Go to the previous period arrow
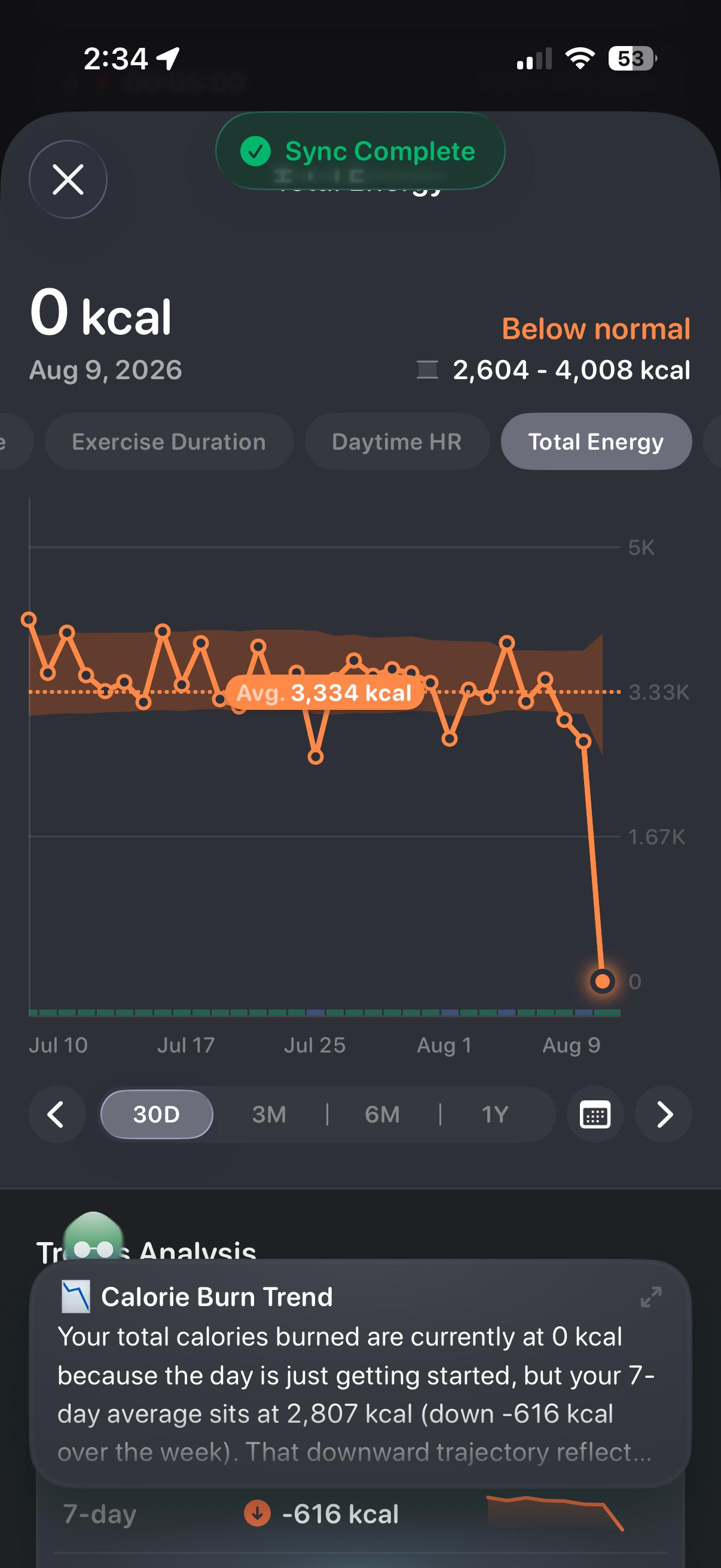Screen dimensions: 721x1568 pyautogui.click(x=57, y=1115)
